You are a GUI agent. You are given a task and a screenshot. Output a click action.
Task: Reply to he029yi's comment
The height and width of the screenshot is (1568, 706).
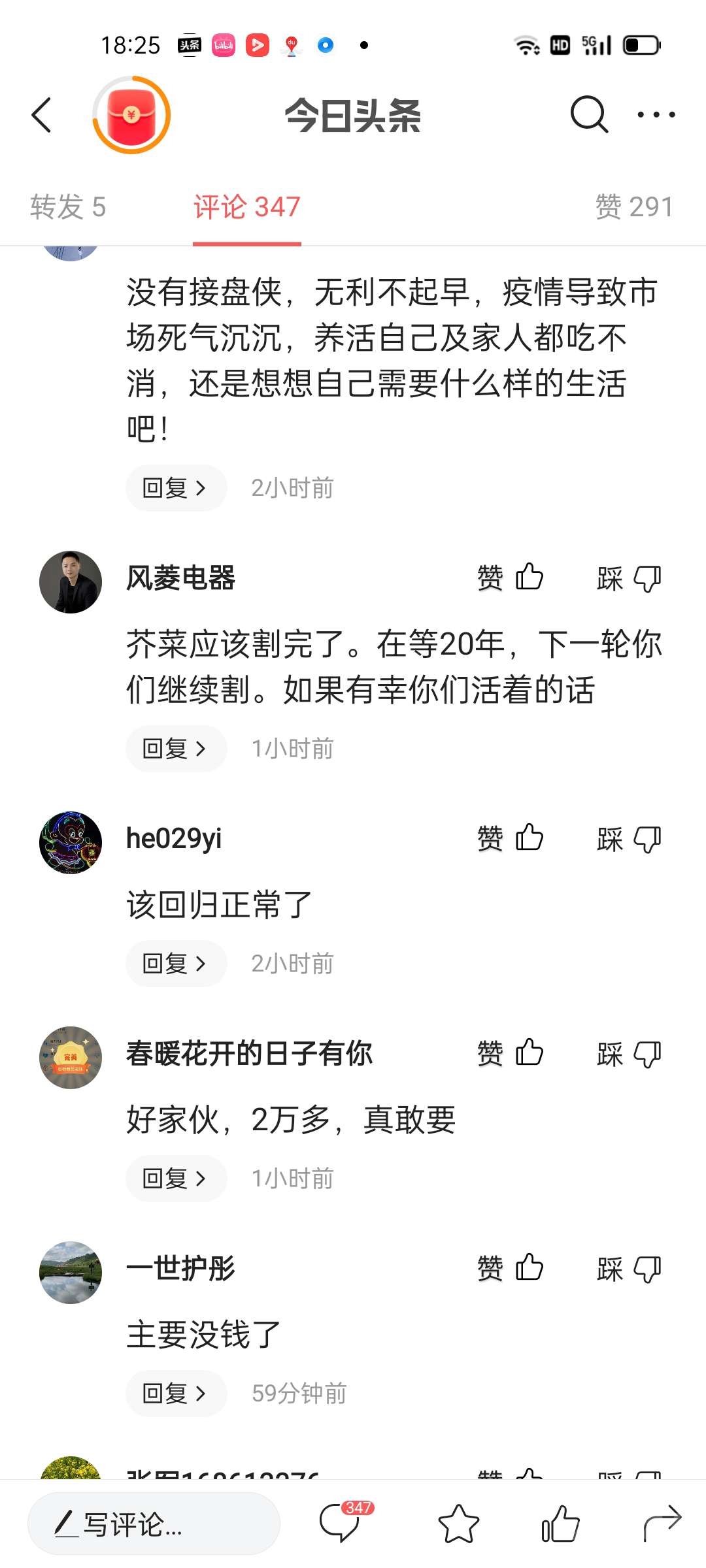(175, 964)
